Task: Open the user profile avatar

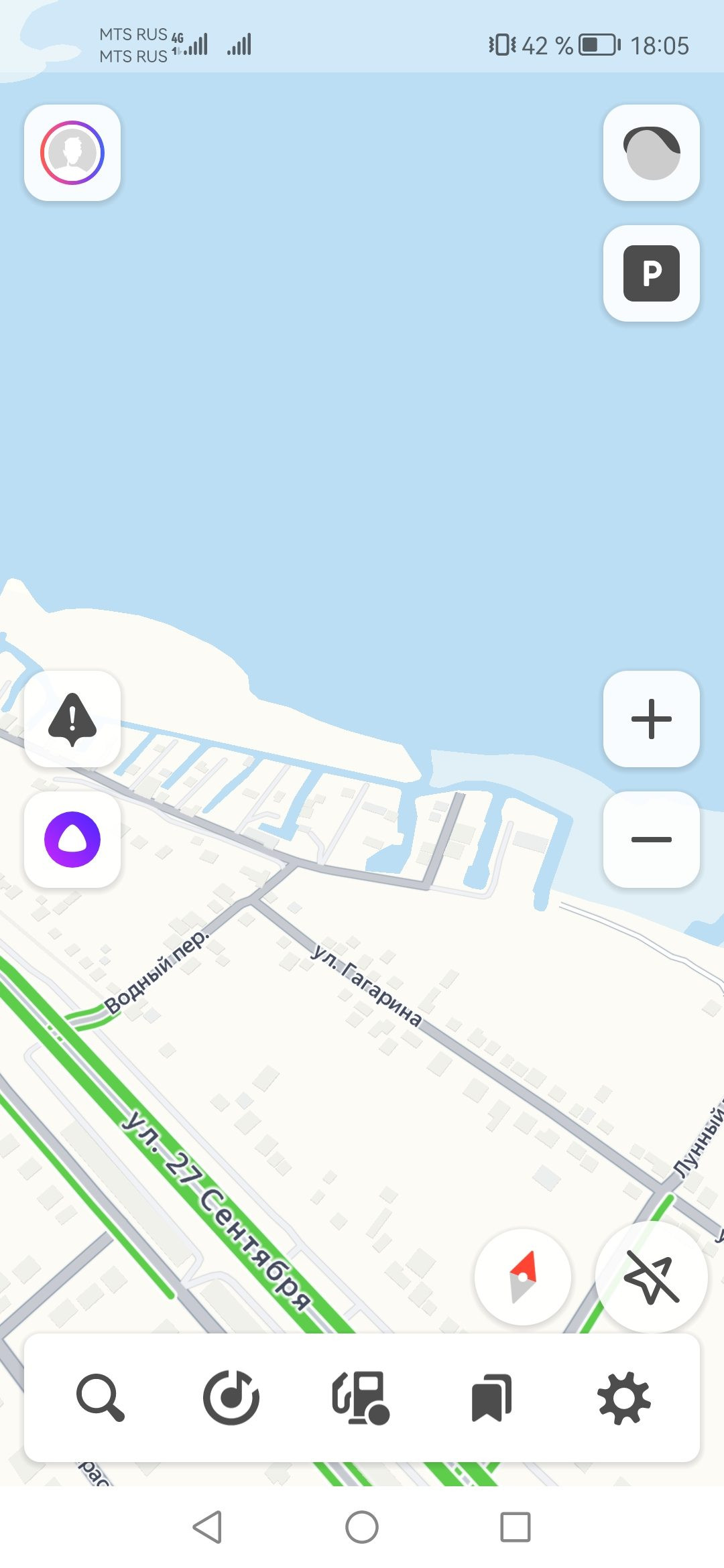Action: point(72,153)
